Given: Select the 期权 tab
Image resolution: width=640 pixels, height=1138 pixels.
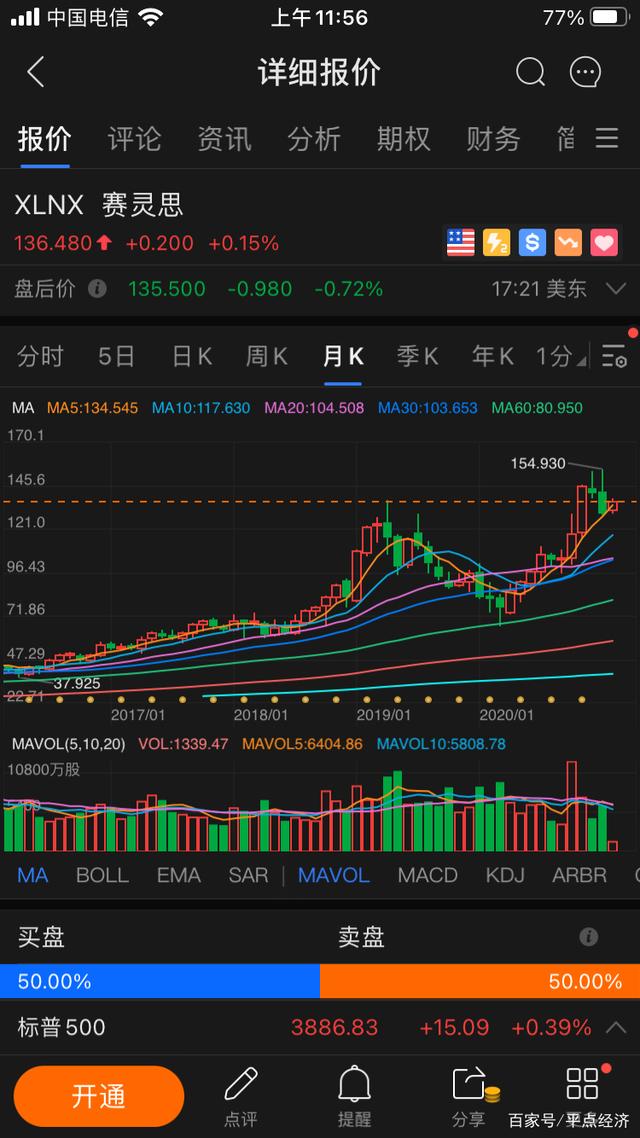Looking at the screenshot, I should pyautogui.click(x=403, y=139).
